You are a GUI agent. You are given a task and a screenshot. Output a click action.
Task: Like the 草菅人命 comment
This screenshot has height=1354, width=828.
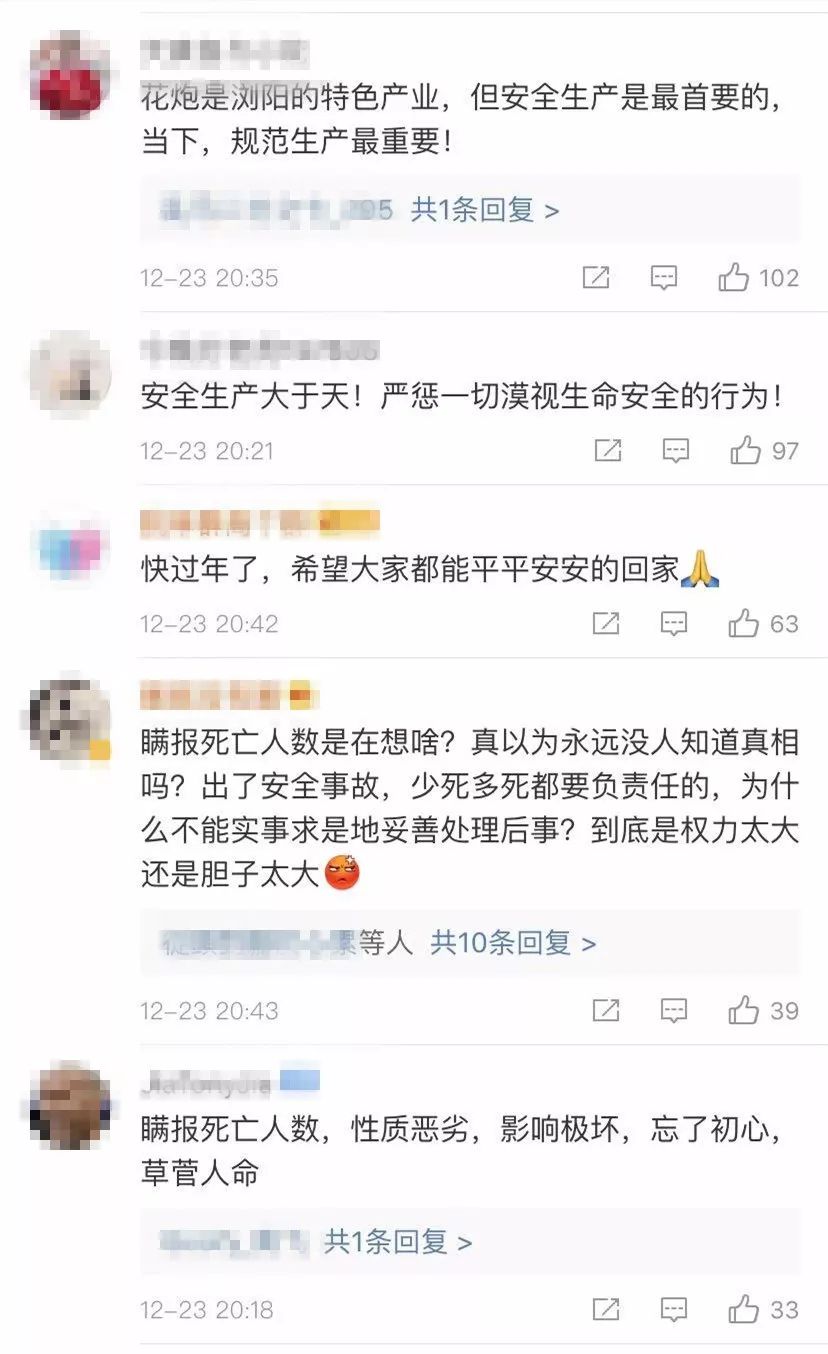coord(744,1309)
